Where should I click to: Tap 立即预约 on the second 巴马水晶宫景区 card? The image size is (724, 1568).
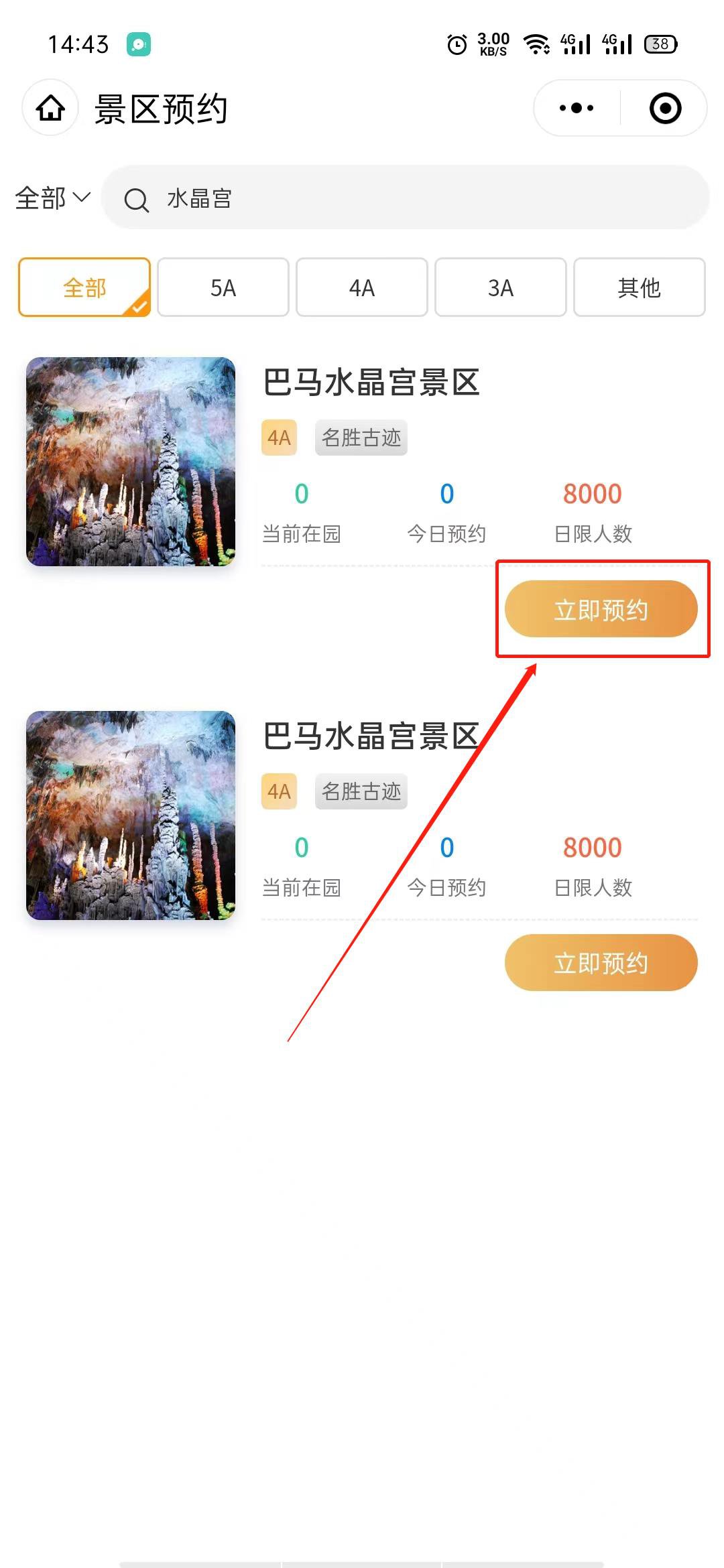[601, 963]
